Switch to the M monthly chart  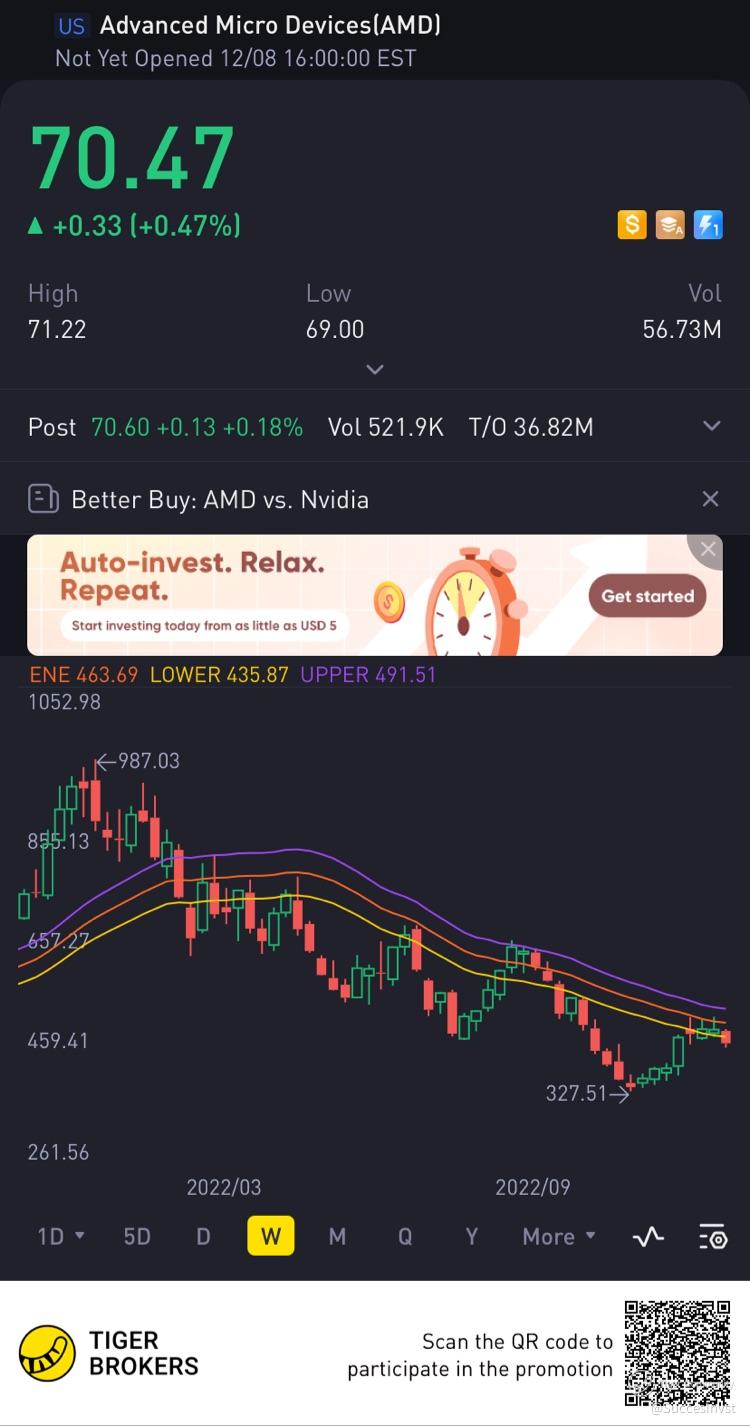[337, 1237]
